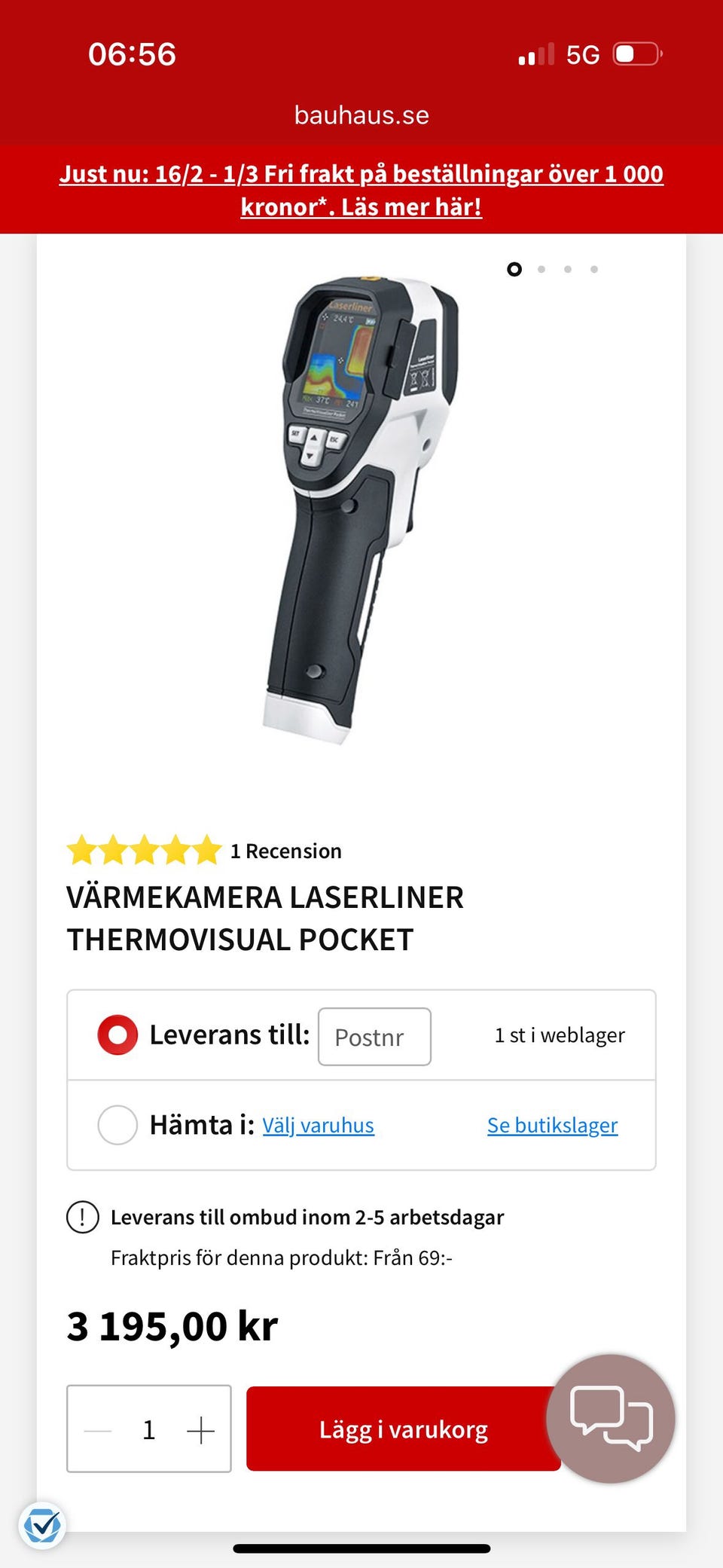Select the Hämta i pickup option
723x1568 pixels.
pyautogui.click(x=117, y=1124)
